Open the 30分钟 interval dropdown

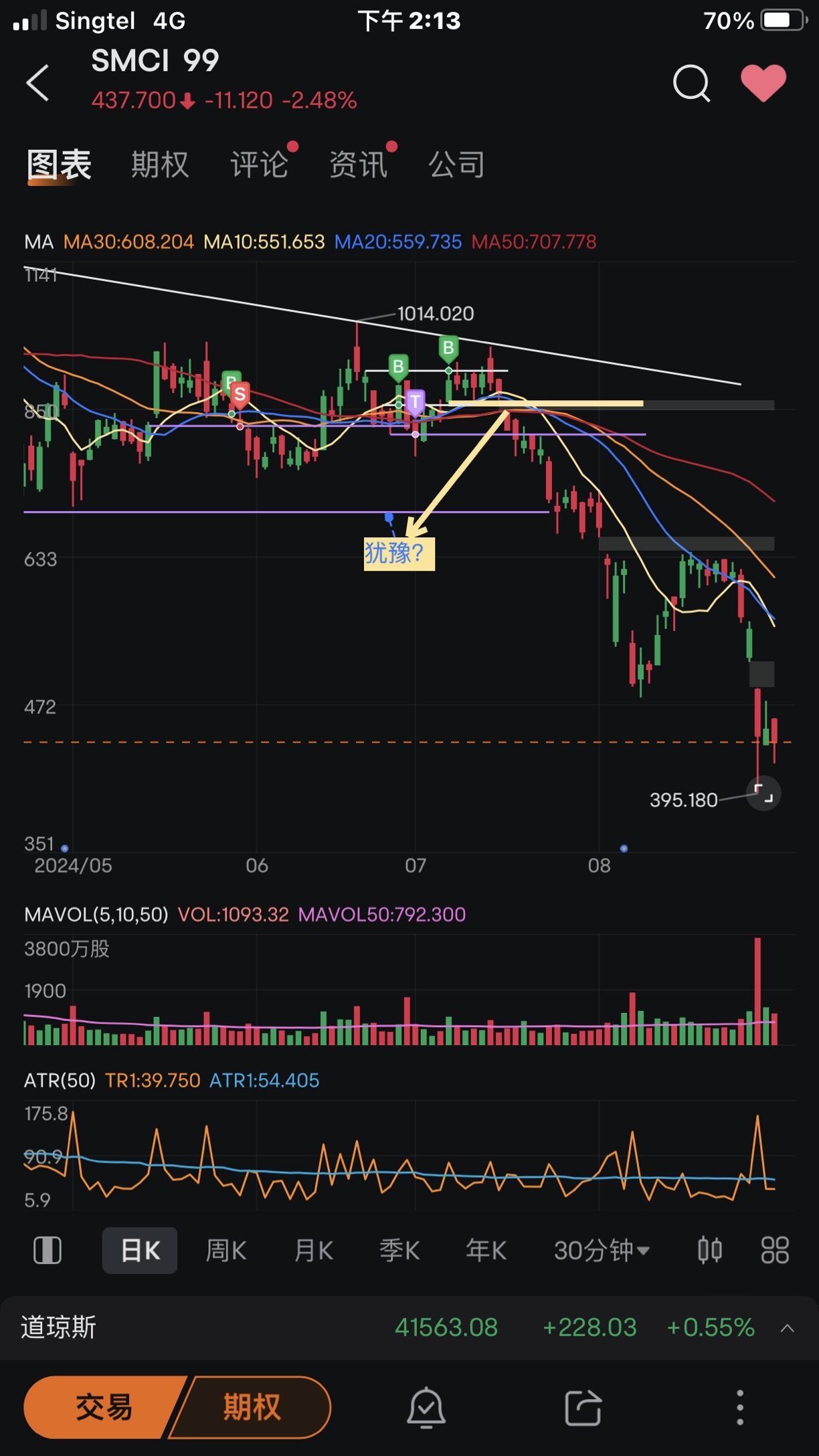[x=602, y=1250]
